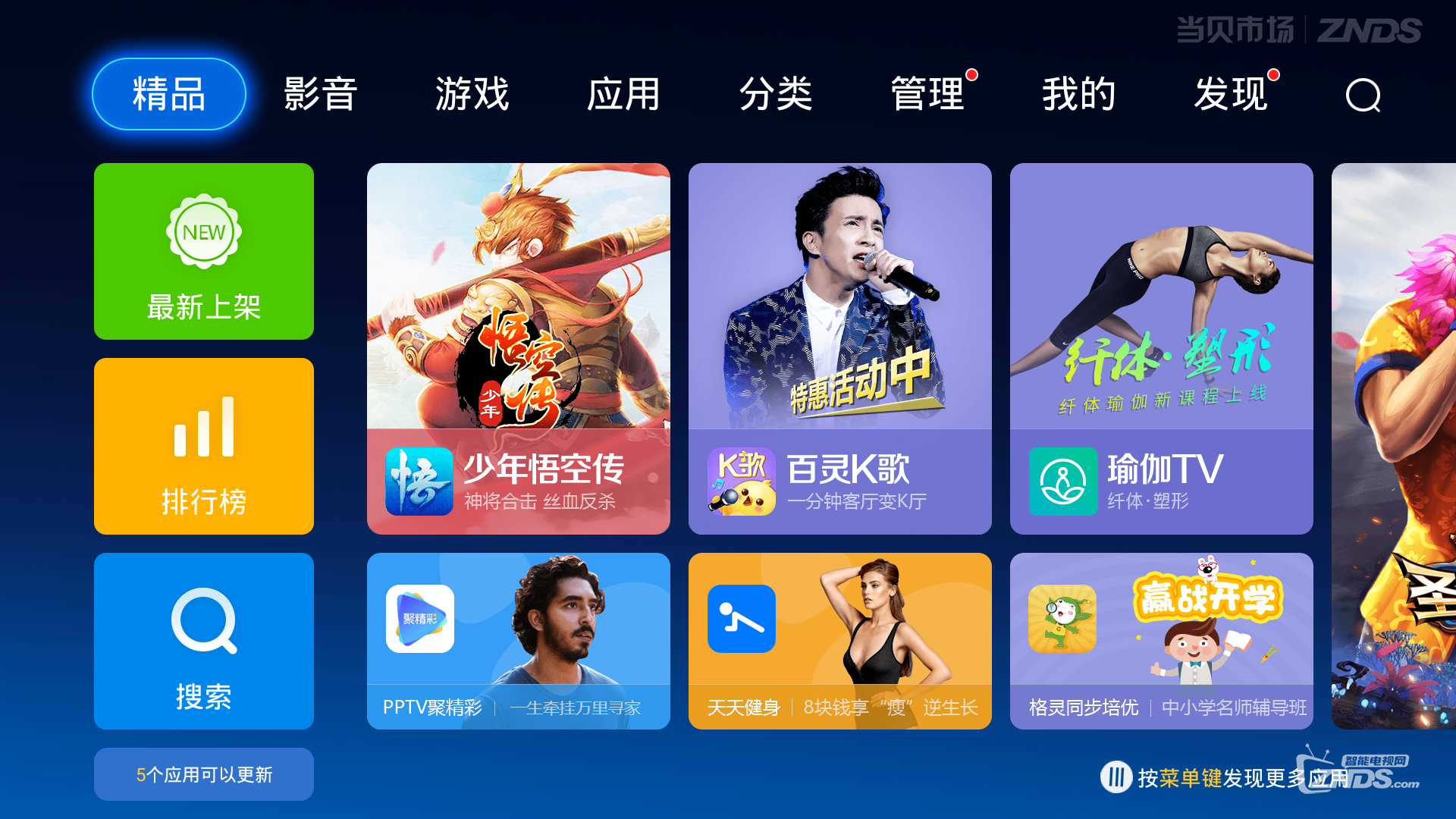
Task: Open the 格灵同步培优 card
Action: [x=1162, y=641]
